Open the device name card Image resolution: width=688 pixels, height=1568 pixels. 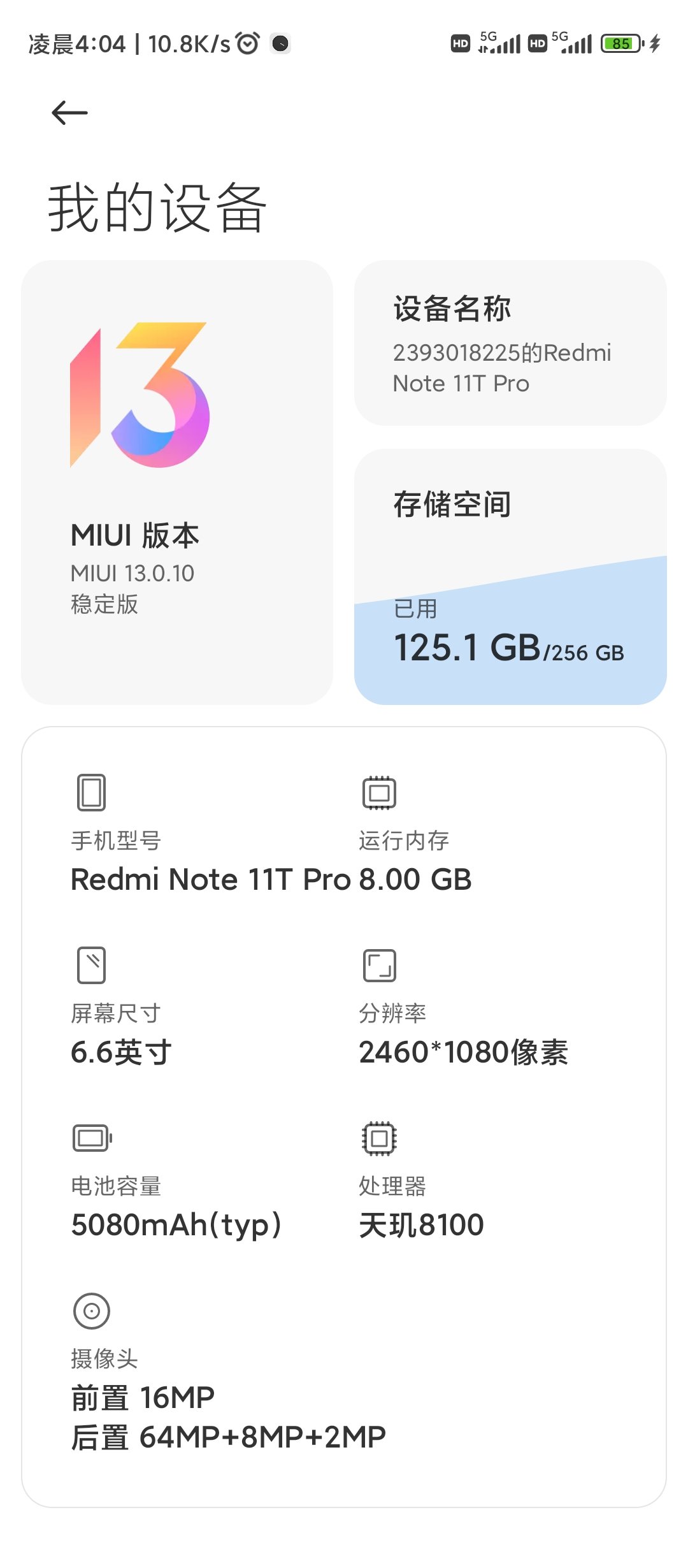coord(510,343)
